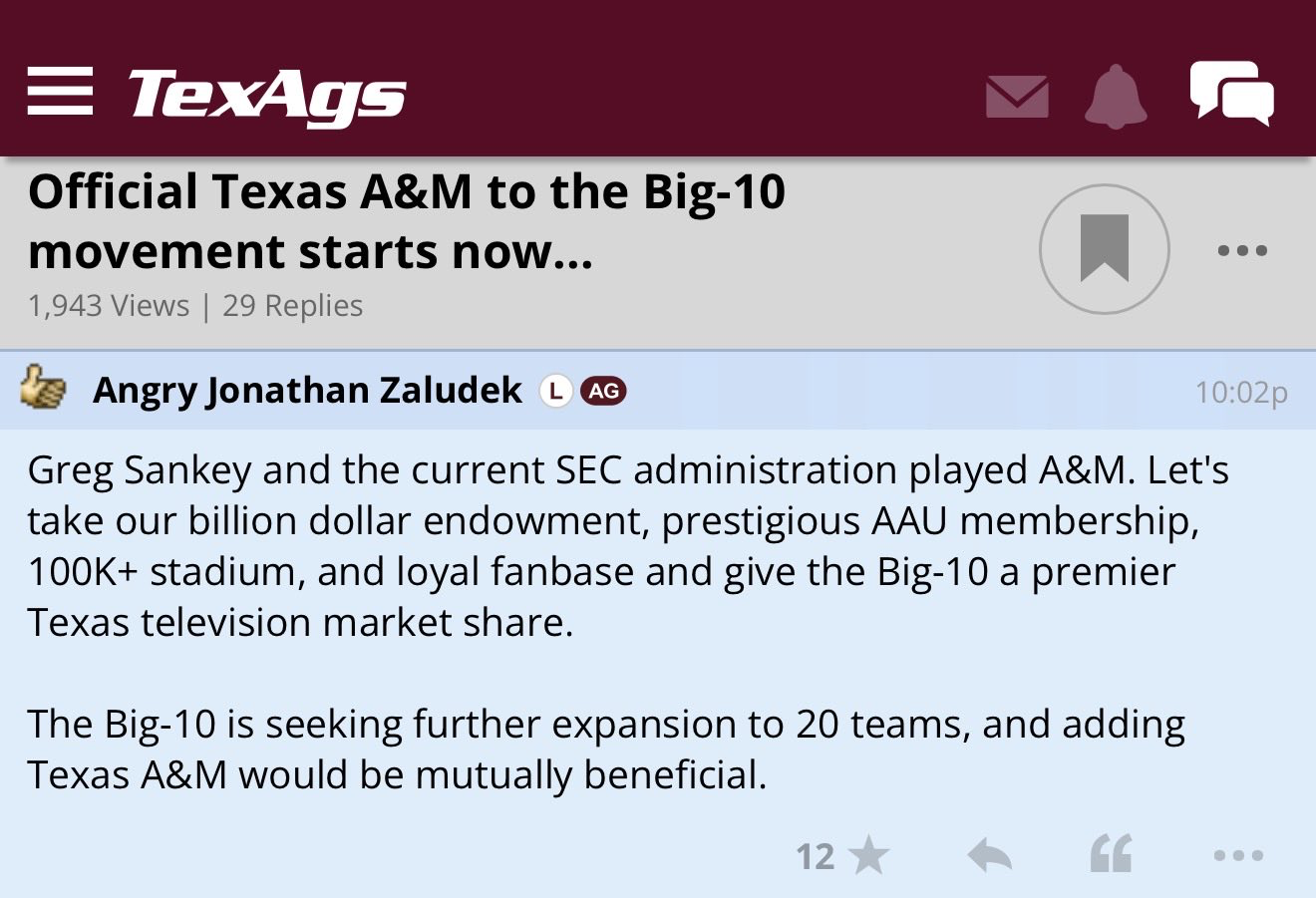Screen dimensions: 1316x898
Task: Open more options for this post
Action: pyautogui.click(x=1238, y=855)
